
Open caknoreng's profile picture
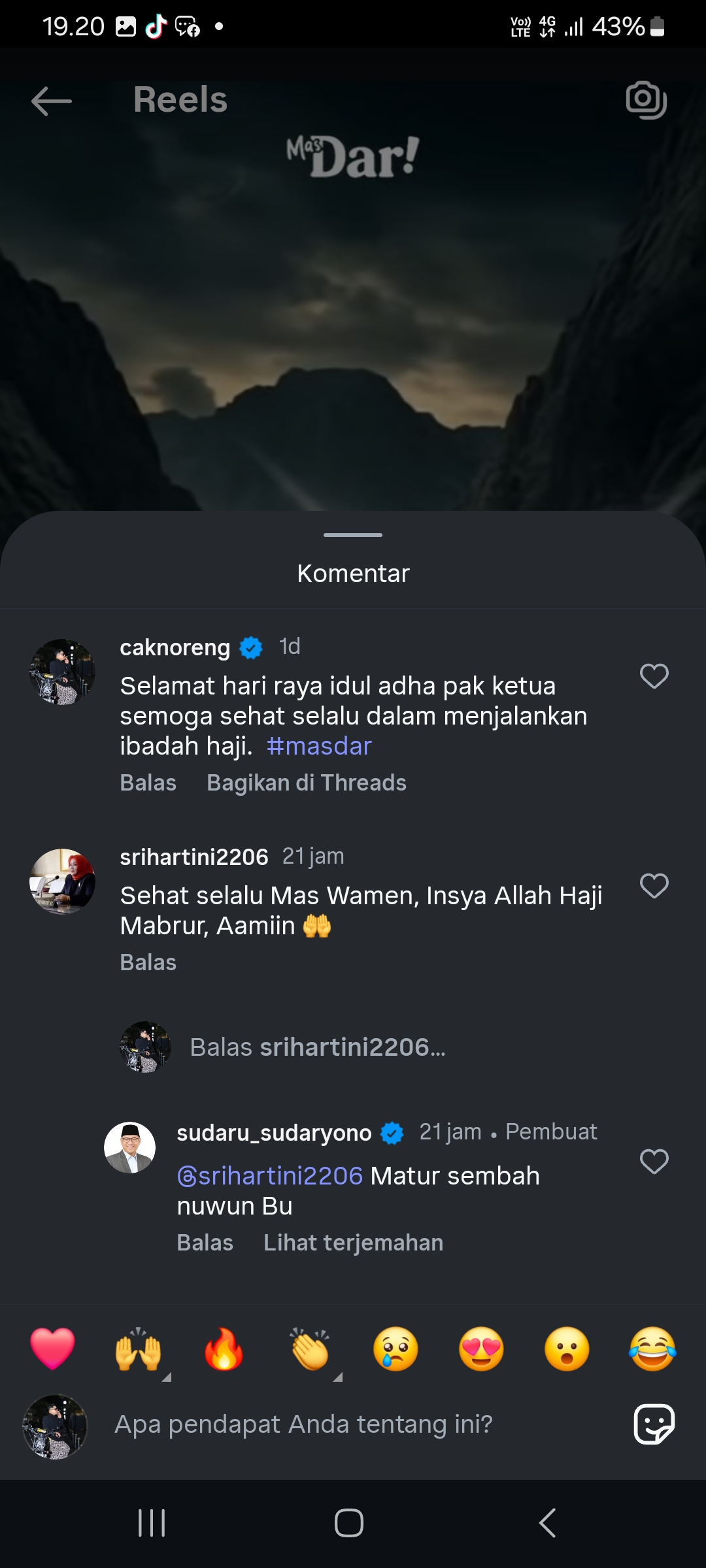pos(62,672)
